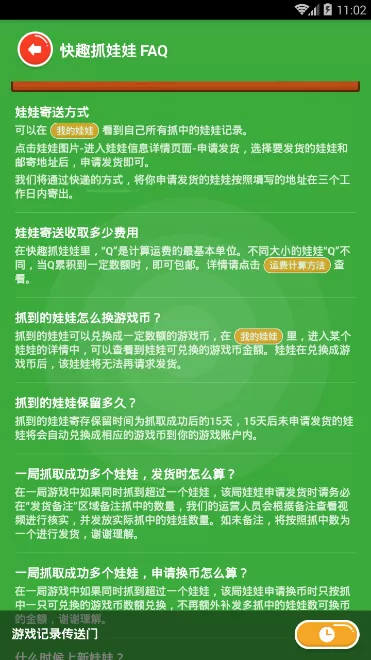
Task: Tap 我的娃娃 chip in the 换游戏币 section
Action: coord(258,336)
